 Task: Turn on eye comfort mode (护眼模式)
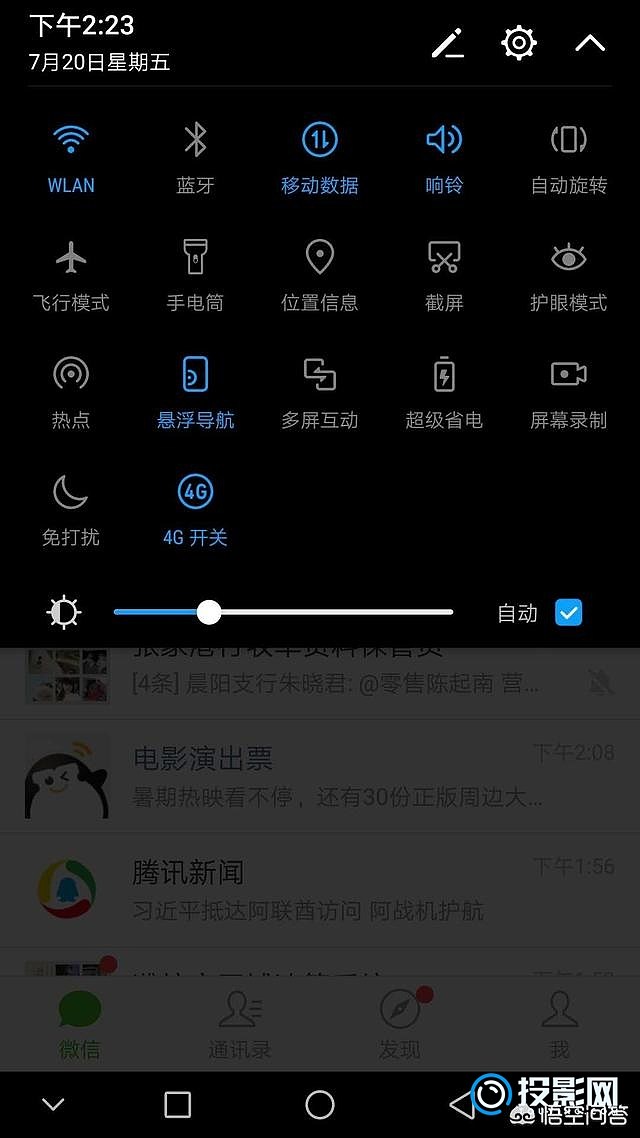tap(568, 257)
